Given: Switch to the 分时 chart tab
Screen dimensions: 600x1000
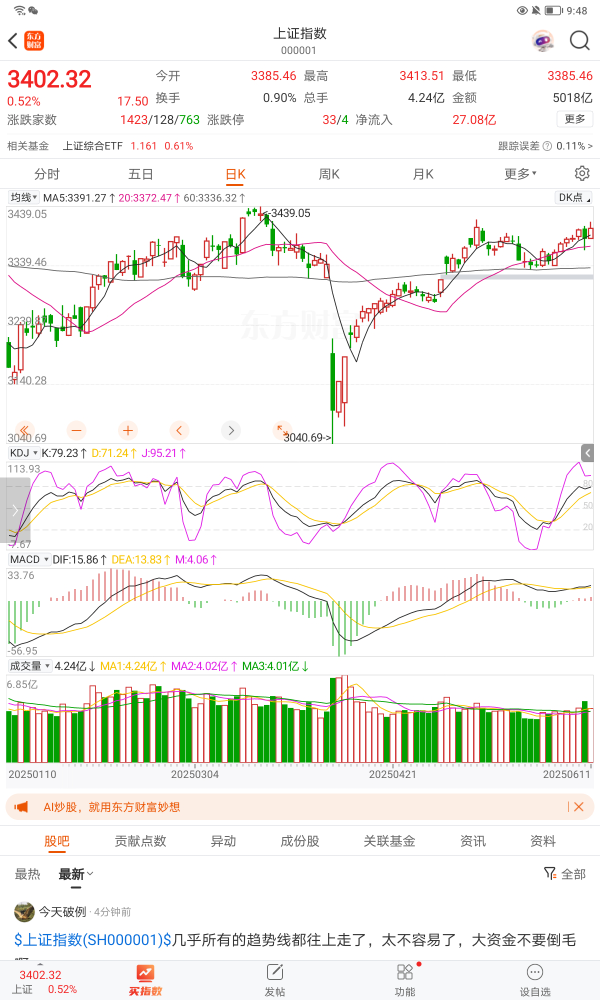Looking at the screenshot, I should (x=47, y=174).
